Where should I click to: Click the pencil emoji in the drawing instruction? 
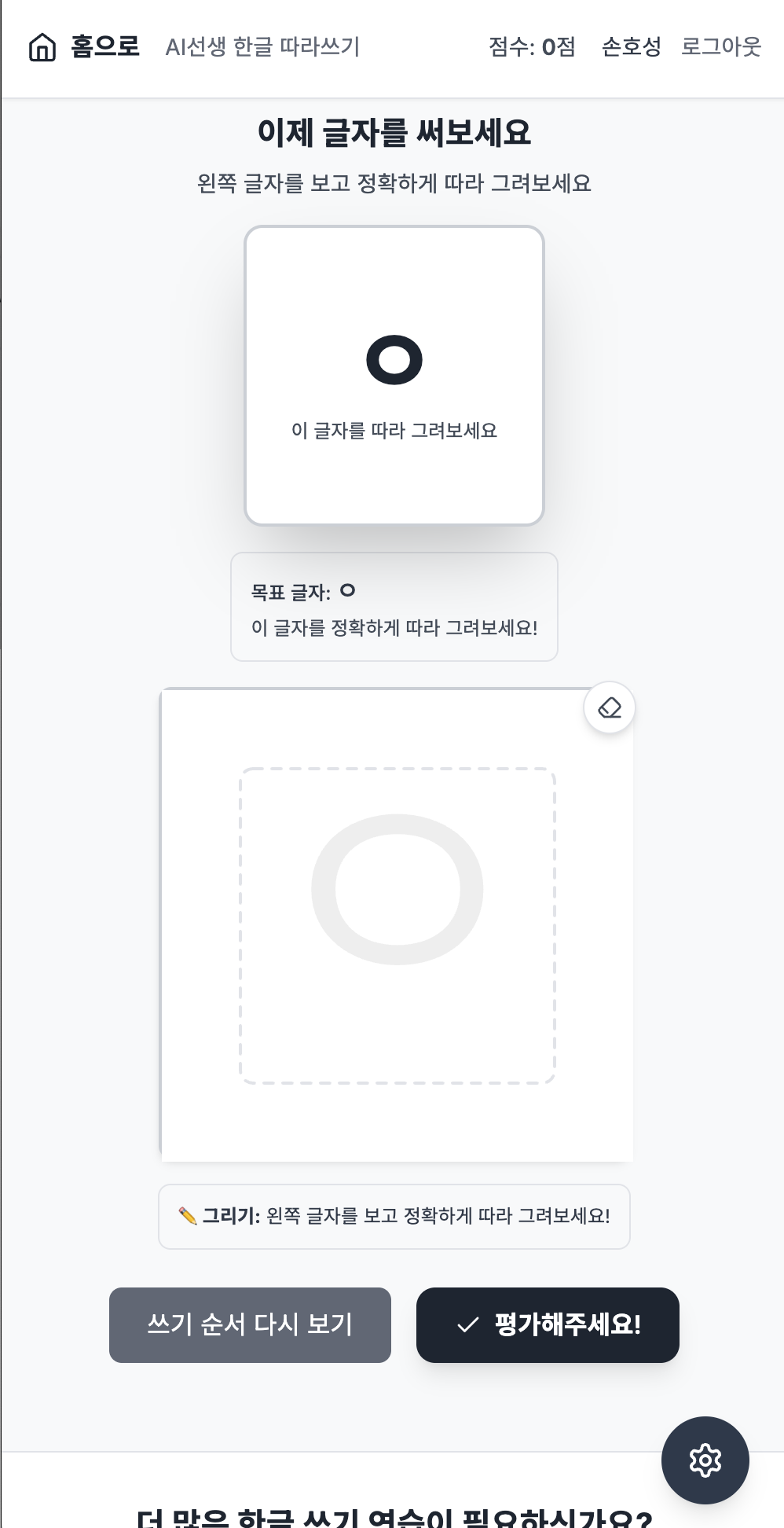(x=189, y=1215)
